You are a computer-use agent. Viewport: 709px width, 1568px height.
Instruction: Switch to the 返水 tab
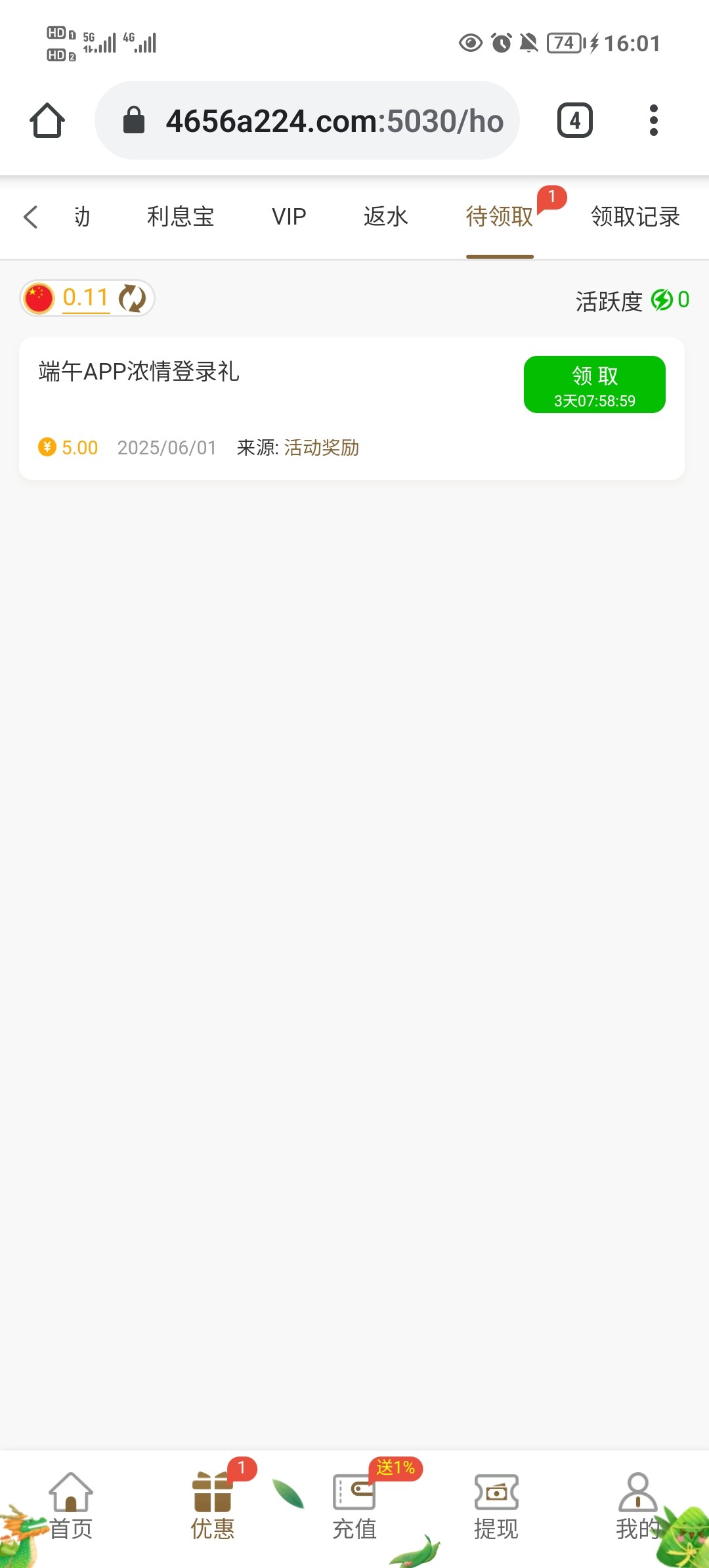(x=386, y=217)
